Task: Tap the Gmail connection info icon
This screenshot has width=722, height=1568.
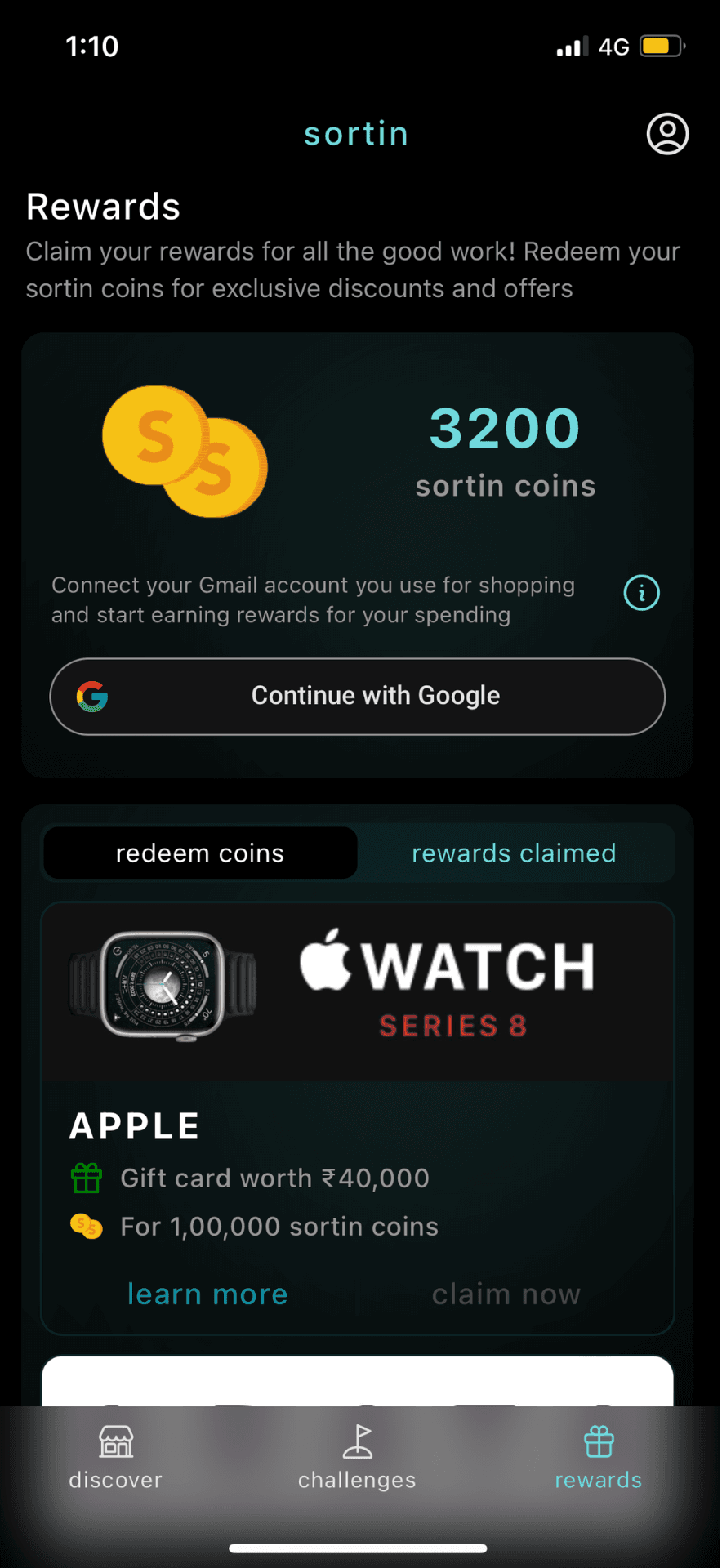Action: click(x=641, y=593)
